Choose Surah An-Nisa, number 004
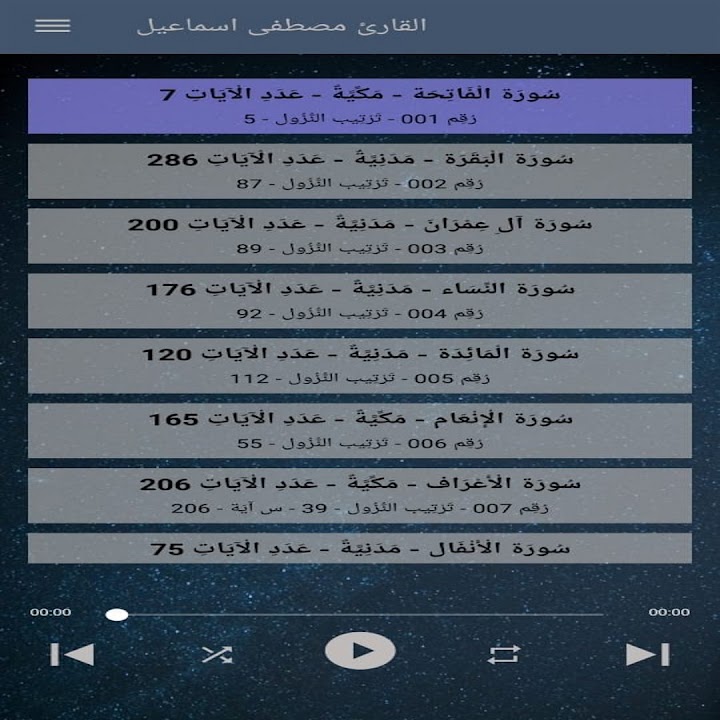Screen dimensions: 720x720 [x=360, y=301]
